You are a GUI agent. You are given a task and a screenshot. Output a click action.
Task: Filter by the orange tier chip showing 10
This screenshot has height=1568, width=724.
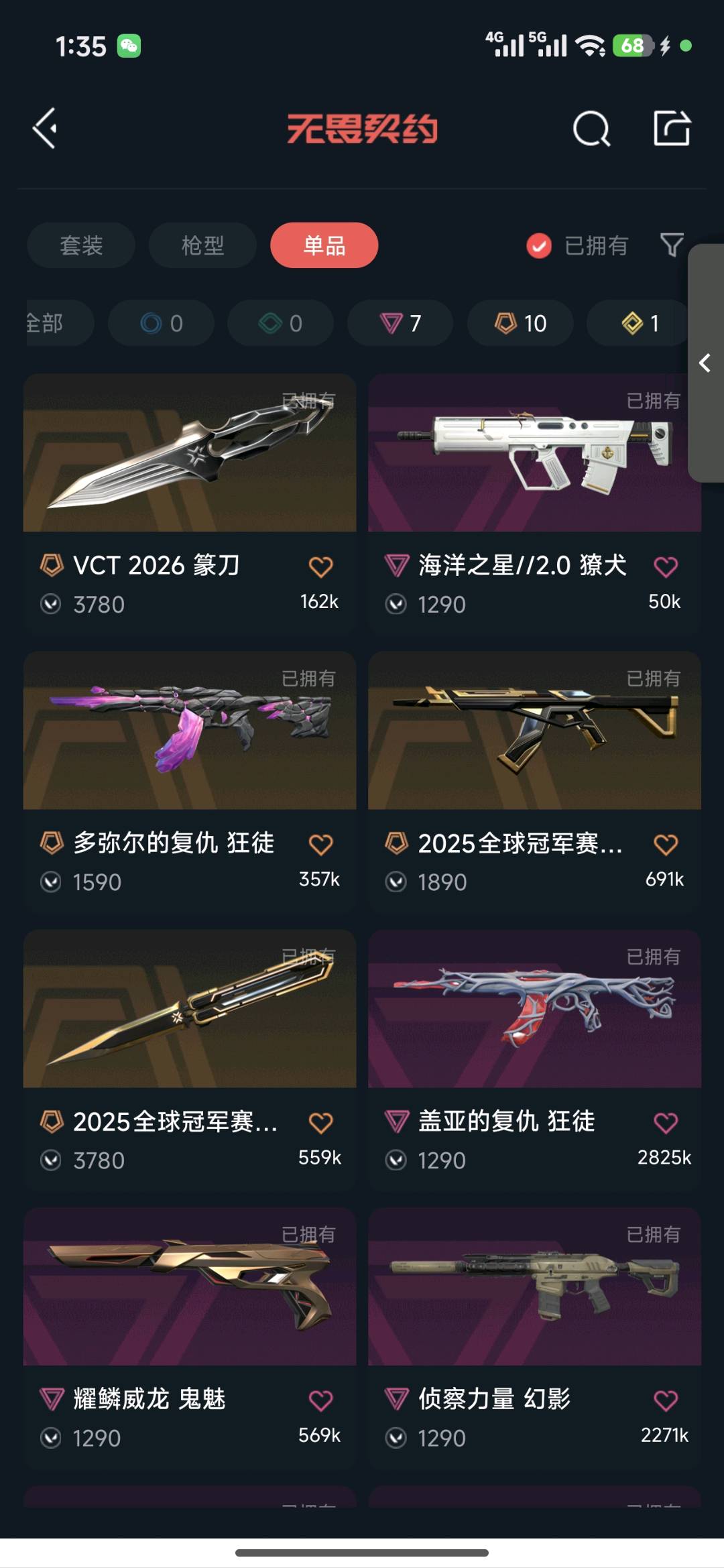pos(520,323)
